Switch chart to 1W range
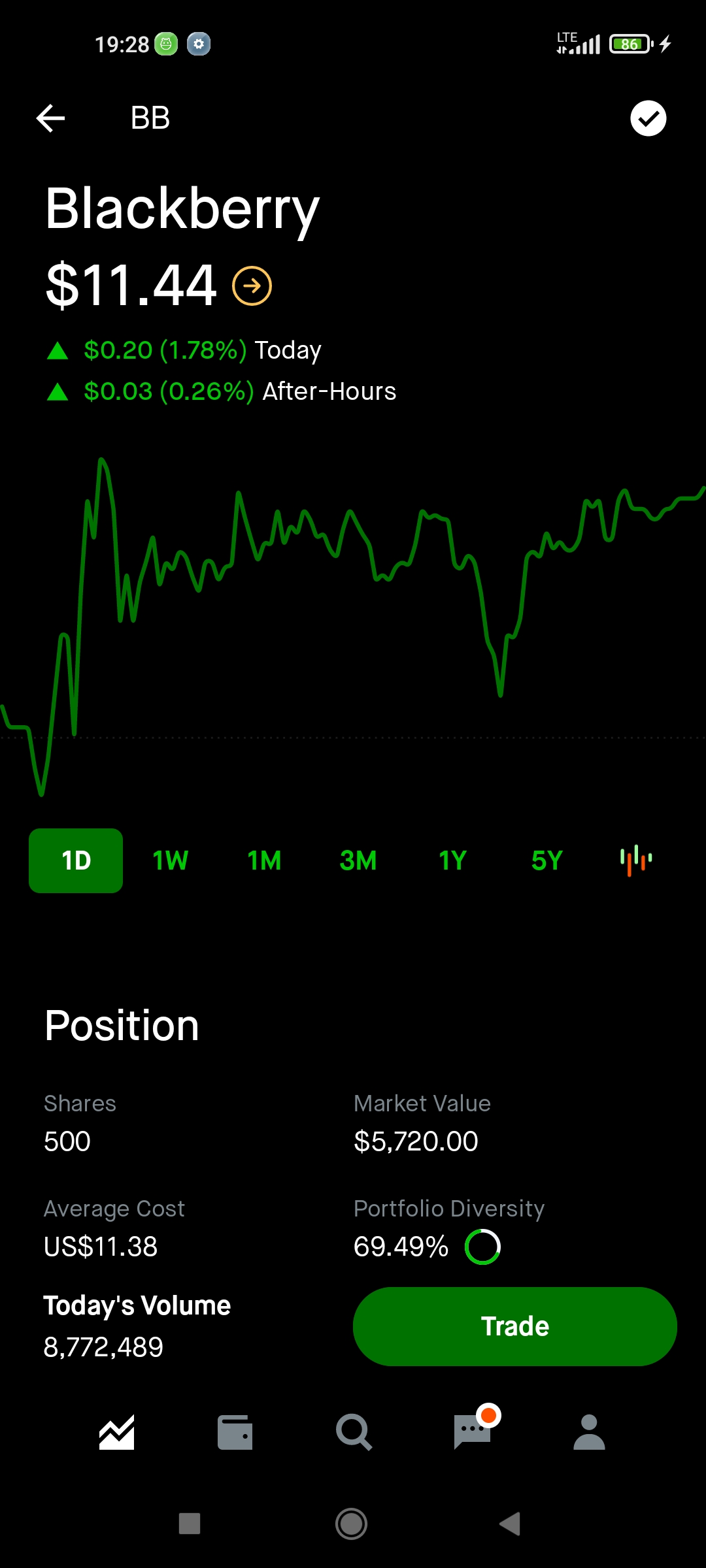This screenshot has height=1568, width=706. [x=170, y=860]
